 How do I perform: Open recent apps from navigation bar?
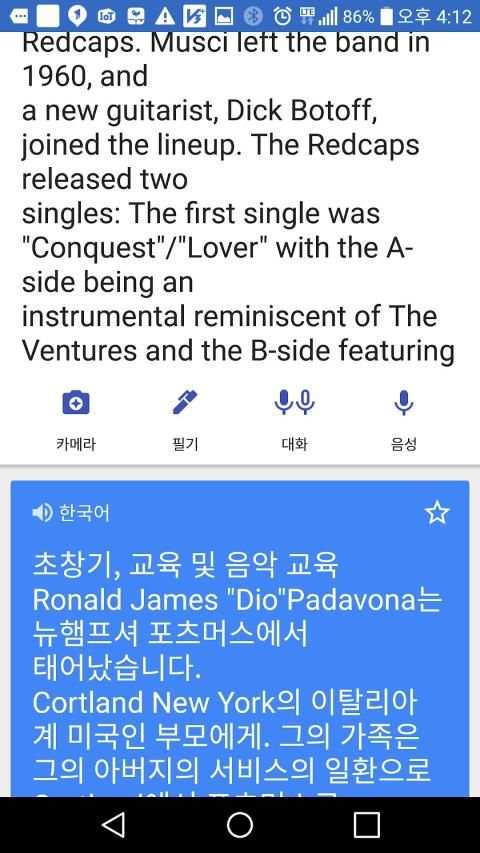[x=367, y=825]
